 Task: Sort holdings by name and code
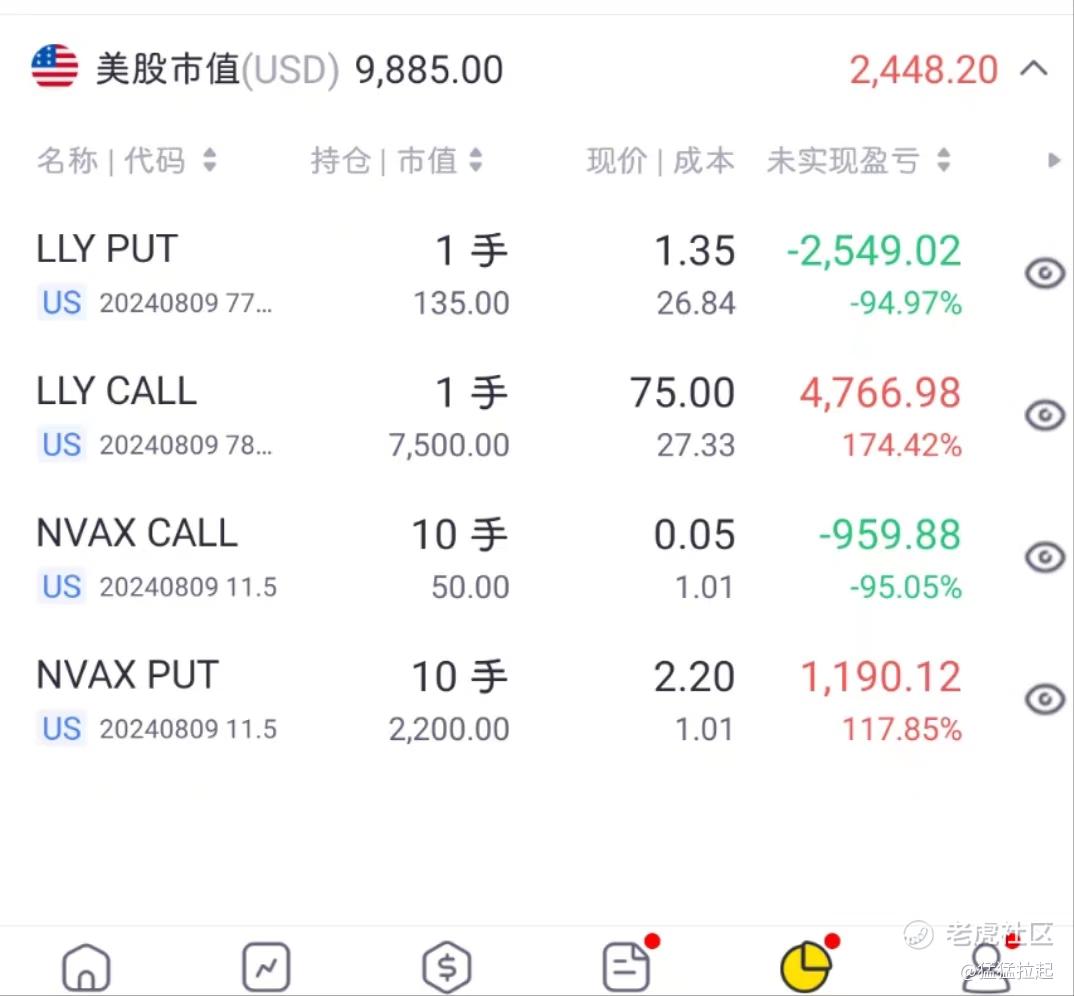point(126,160)
